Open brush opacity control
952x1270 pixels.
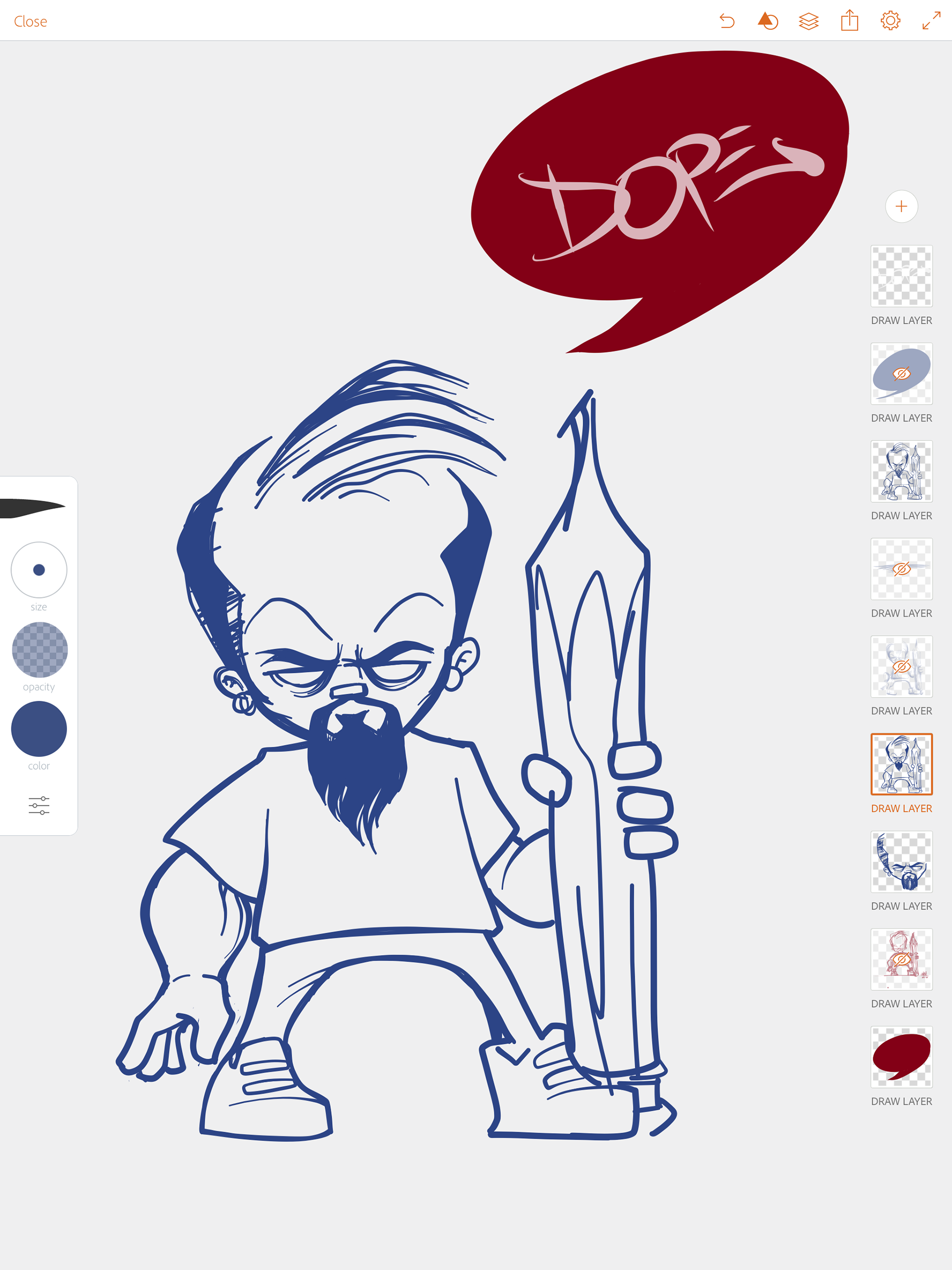[x=39, y=649]
